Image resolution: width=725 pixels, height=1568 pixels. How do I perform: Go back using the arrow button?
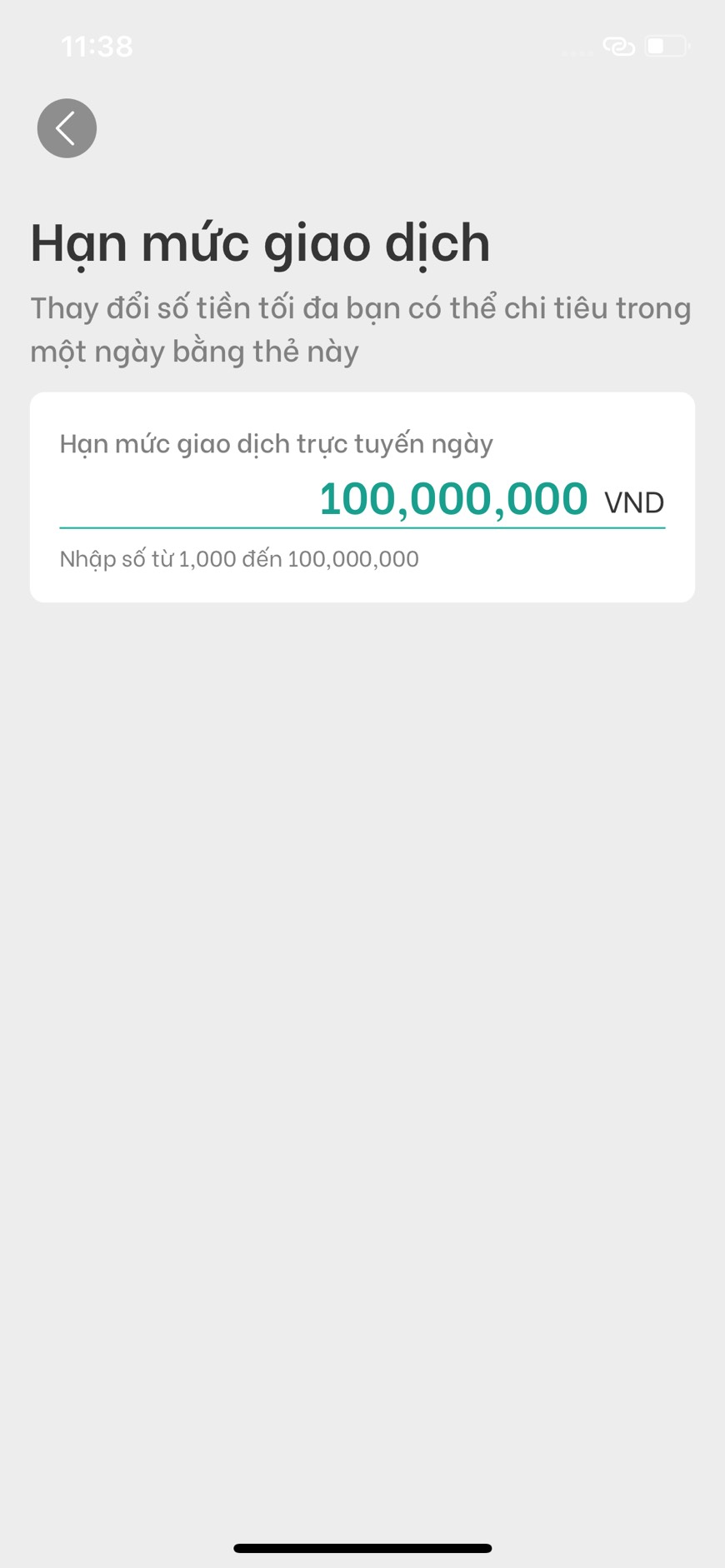click(x=67, y=128)
